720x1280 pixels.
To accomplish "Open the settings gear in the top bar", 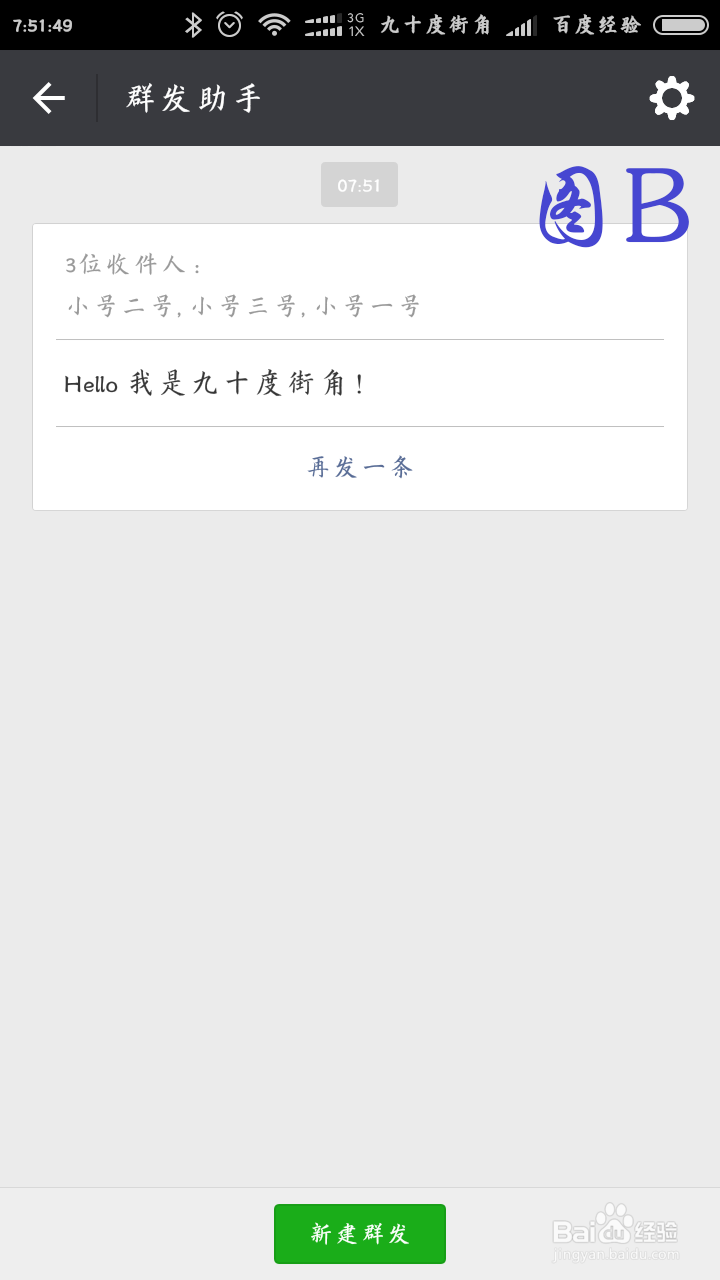I will (x=672, y=97).
